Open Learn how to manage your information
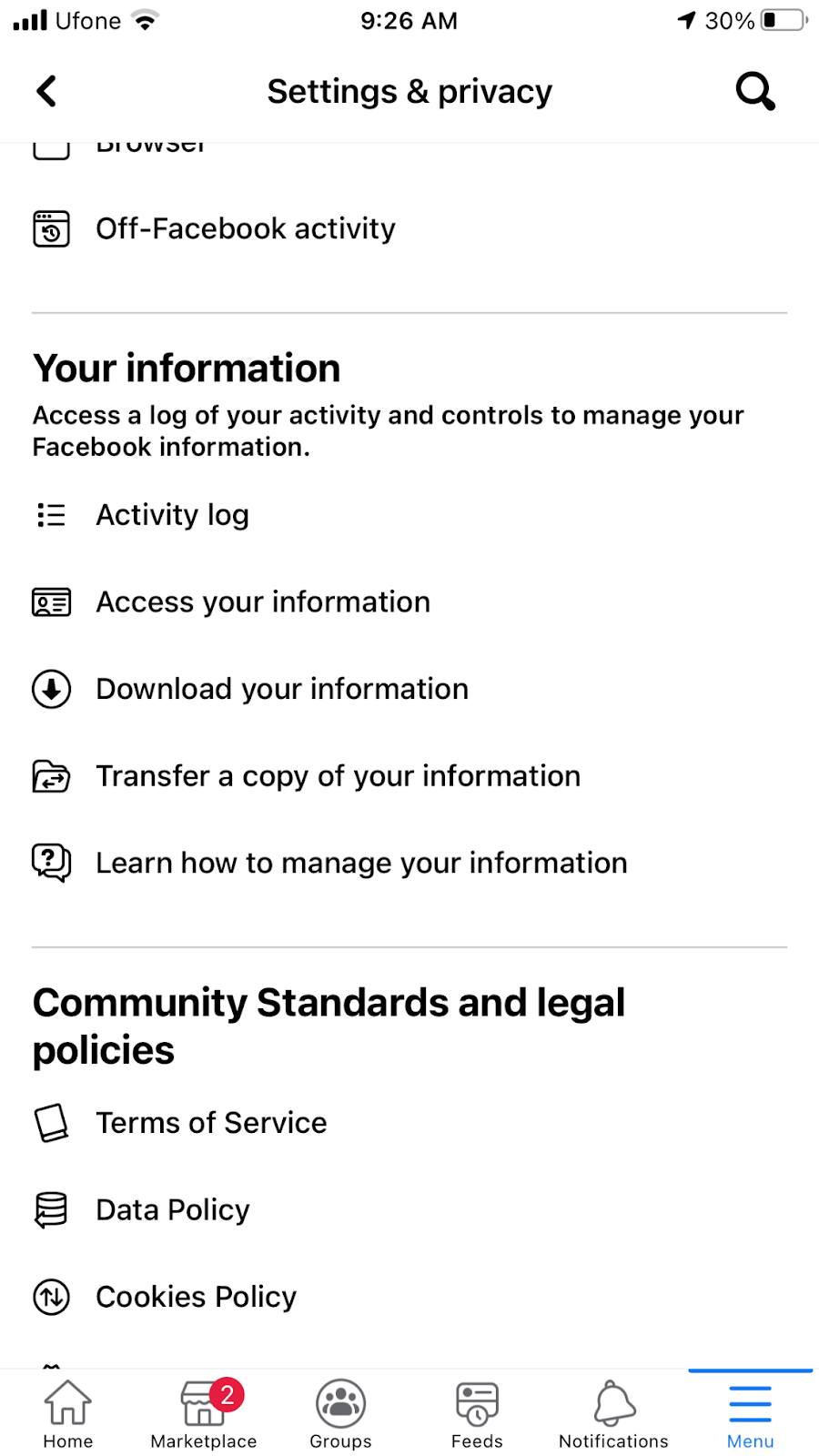Viewport: 819px width, 1456px height. (361, 863)
